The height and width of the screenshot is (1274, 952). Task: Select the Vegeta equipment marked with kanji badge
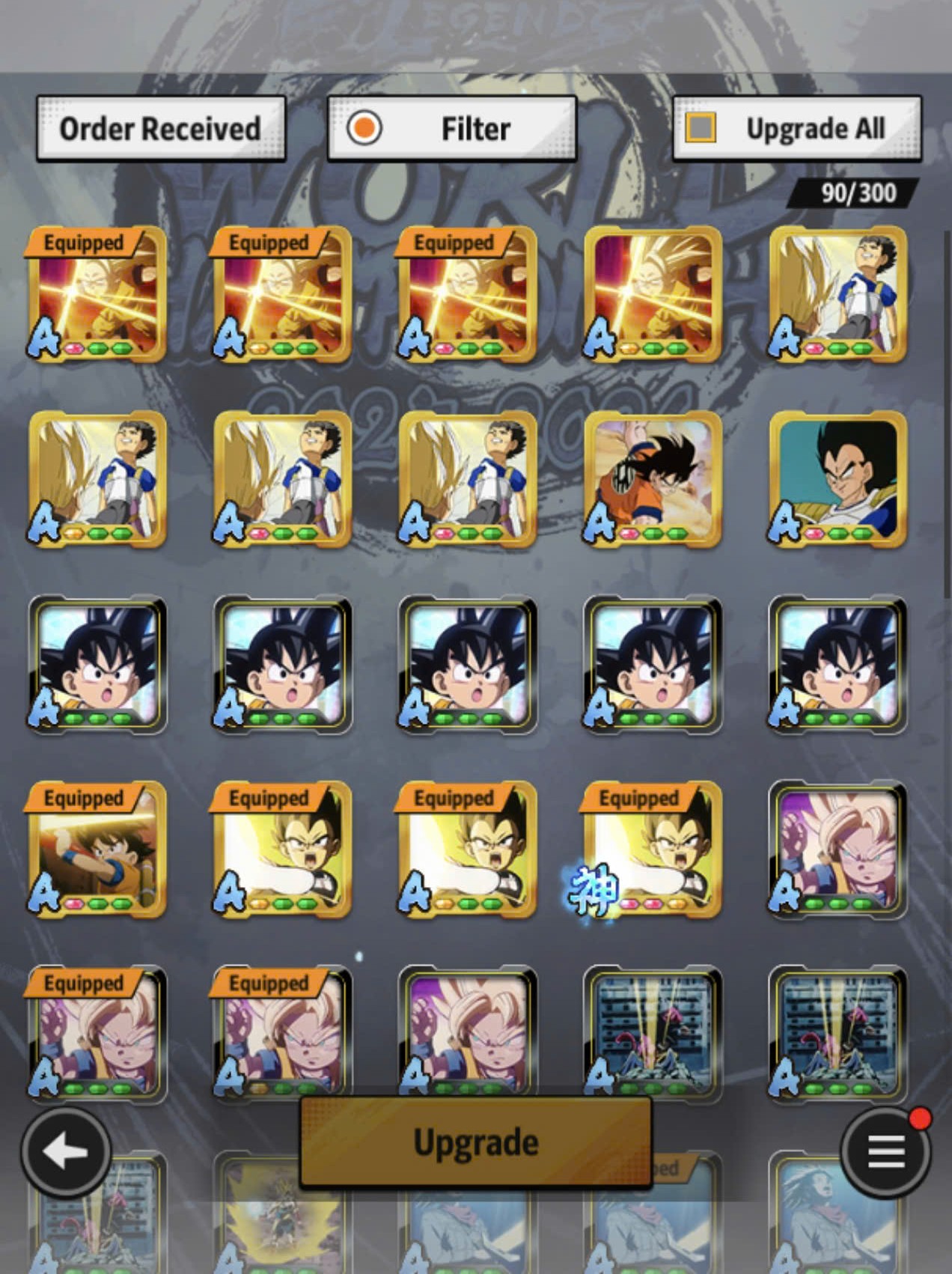pyautogui.click(x=653, y=850)
